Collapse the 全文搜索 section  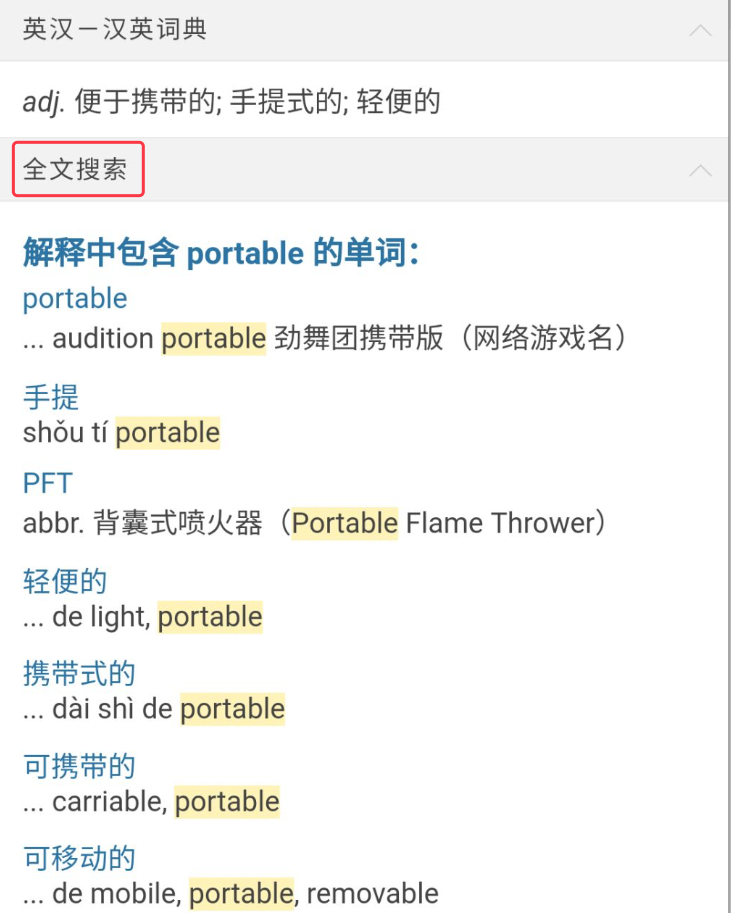[700, 170]
